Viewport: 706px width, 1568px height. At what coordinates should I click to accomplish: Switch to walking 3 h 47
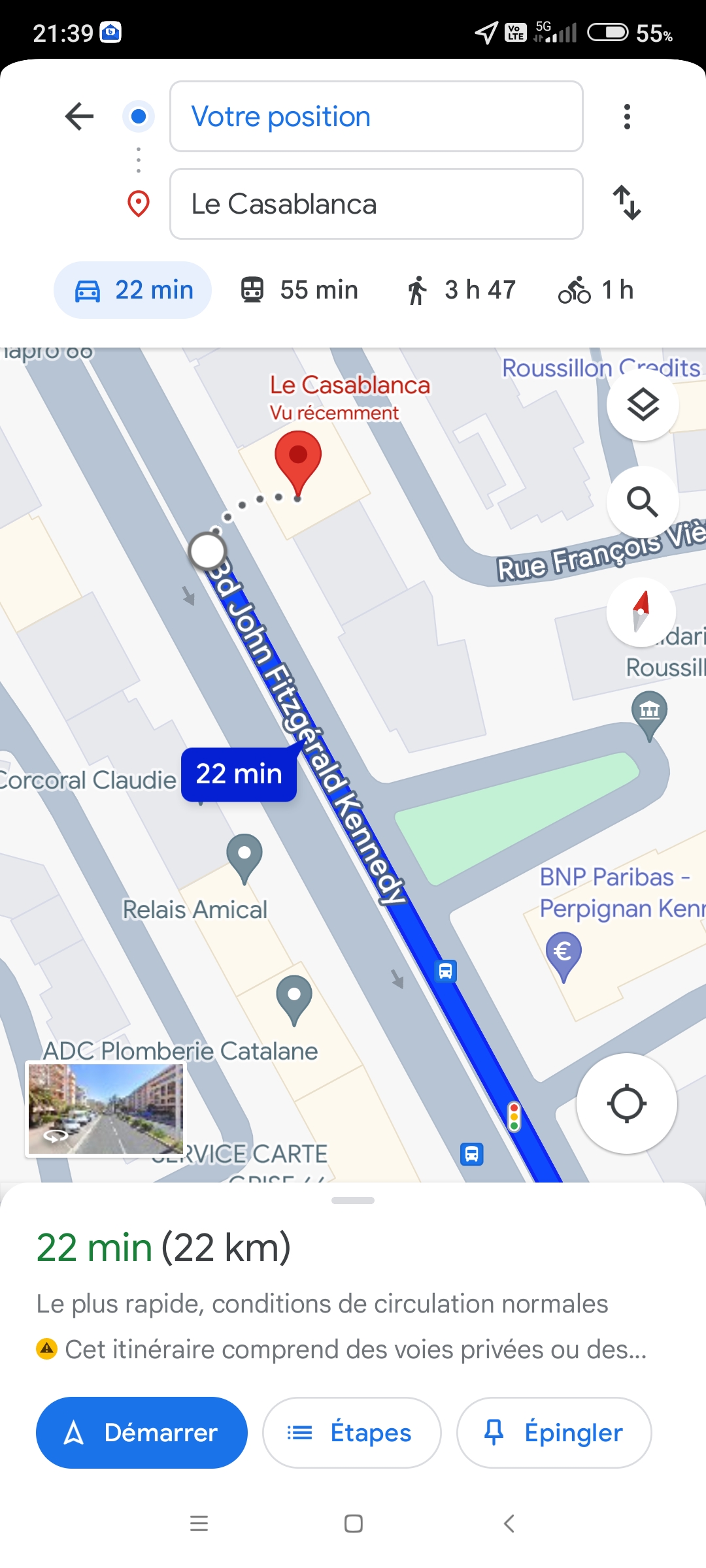pos(460,290)
